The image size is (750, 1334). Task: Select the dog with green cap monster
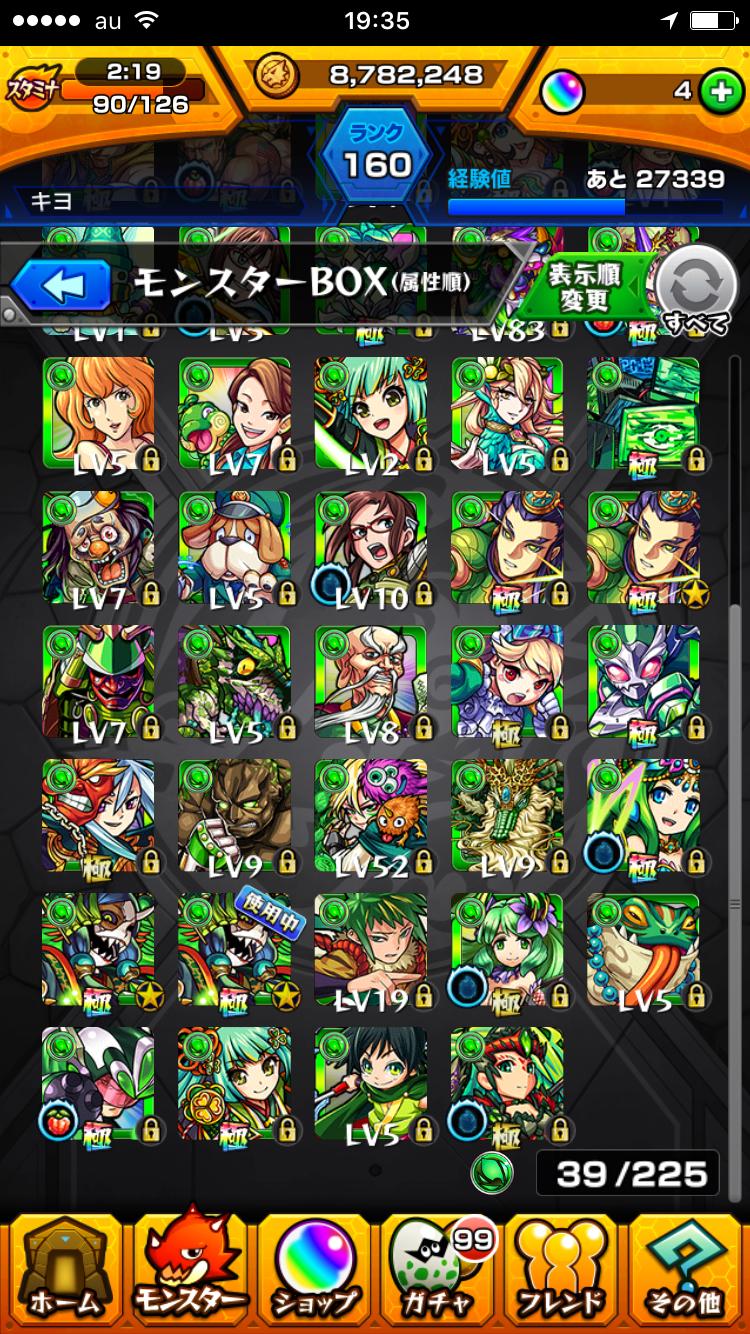click(235, 548)
